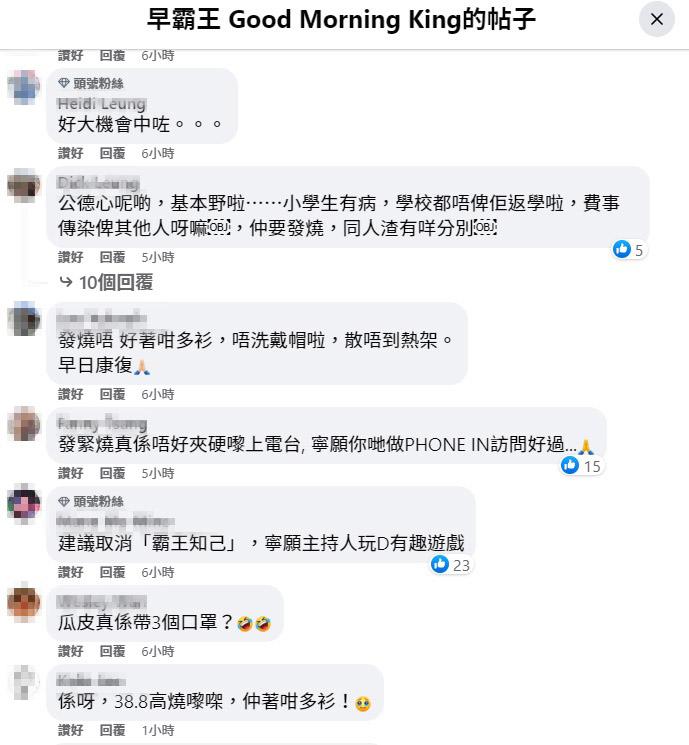This screenshot has width=689, height=745.
Task: Reply to the comment about 帶3個口罩
Action: pyautogui.click(x=112, y=651)
